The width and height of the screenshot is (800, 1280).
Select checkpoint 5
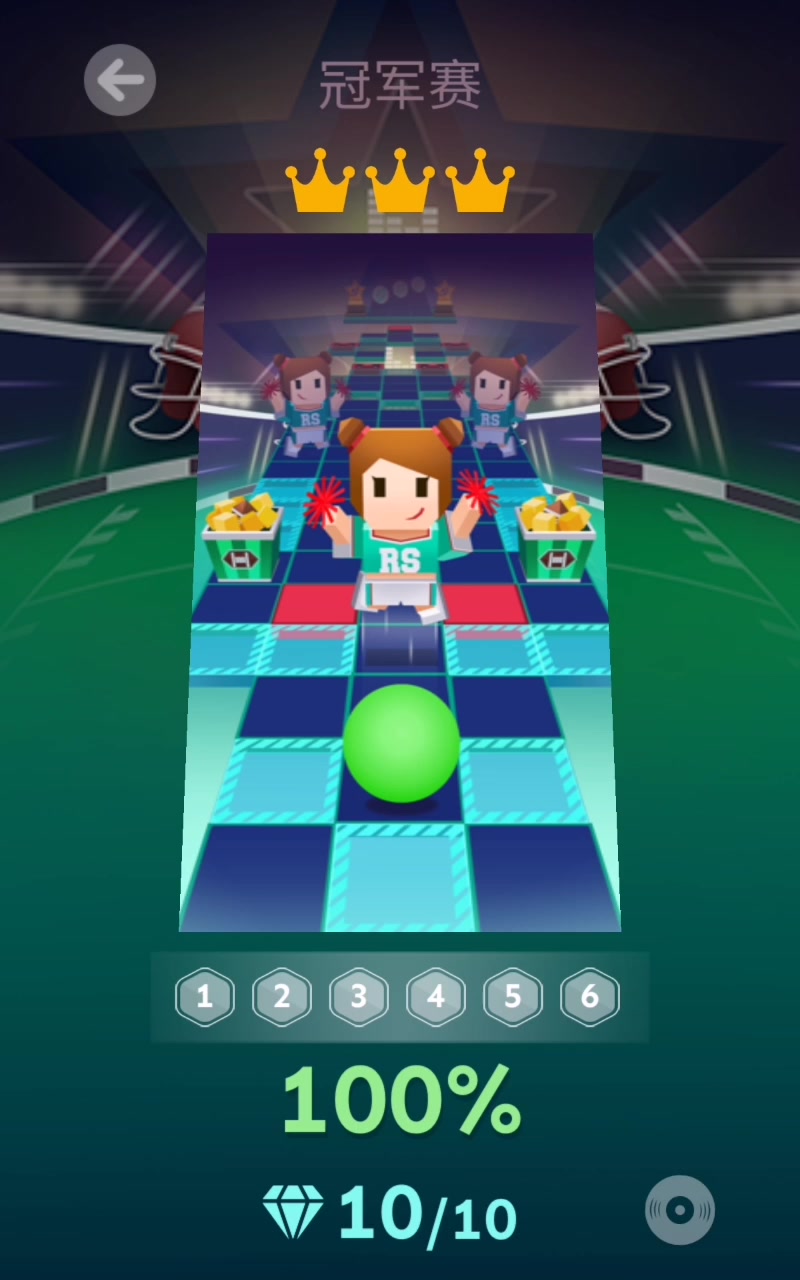pos(513,997)
